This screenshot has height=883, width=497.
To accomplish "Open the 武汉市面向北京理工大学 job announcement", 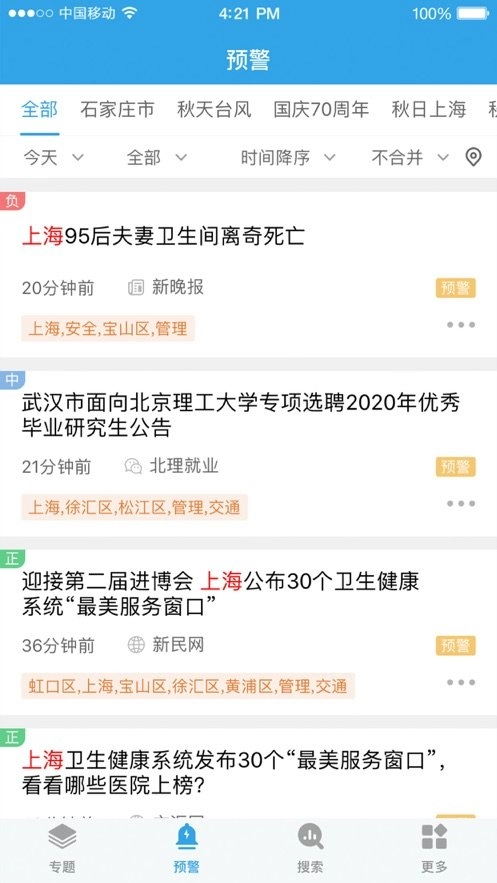I will (x=241, y=415).
